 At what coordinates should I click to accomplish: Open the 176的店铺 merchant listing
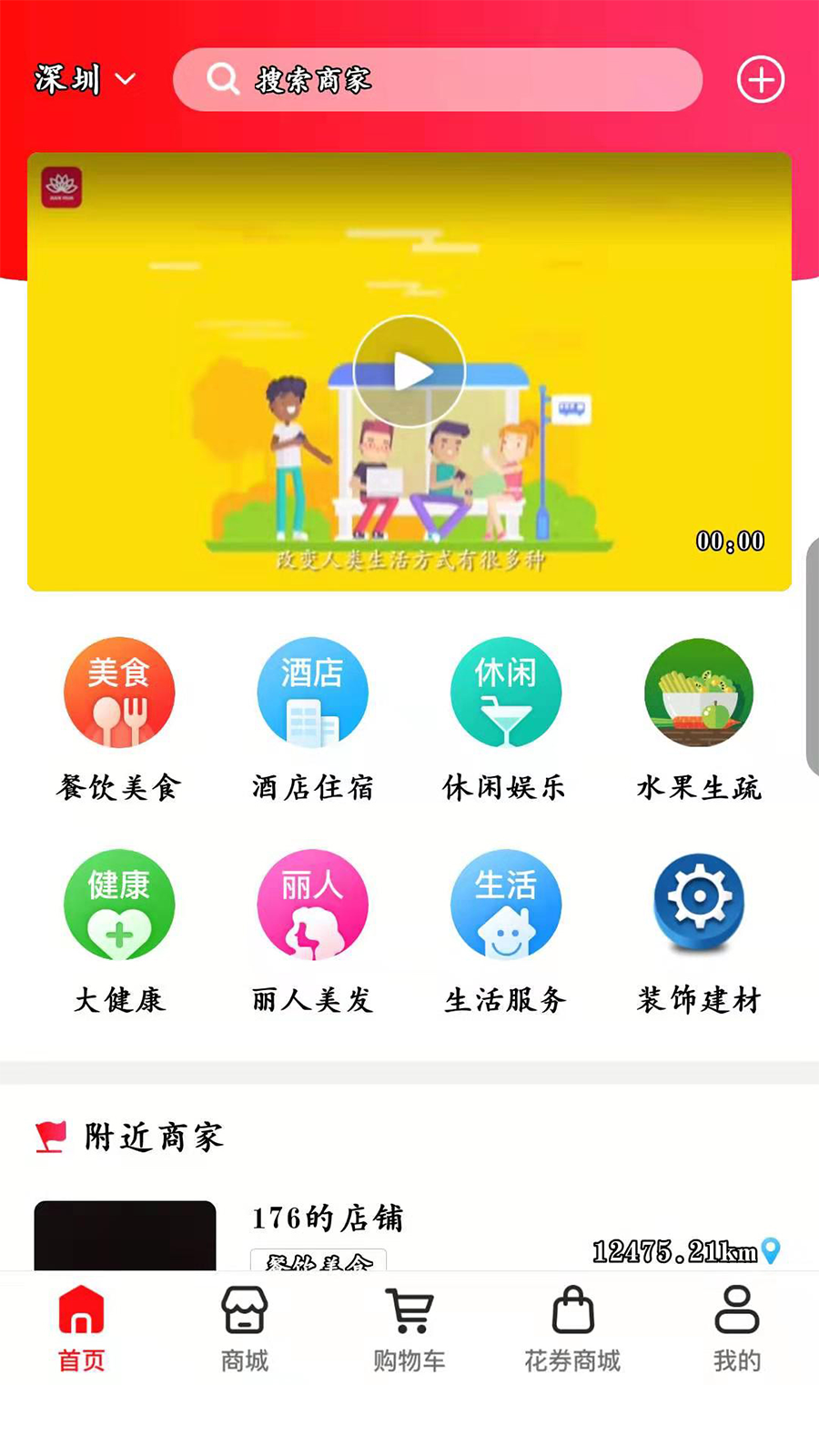[x=328, y=1219]
